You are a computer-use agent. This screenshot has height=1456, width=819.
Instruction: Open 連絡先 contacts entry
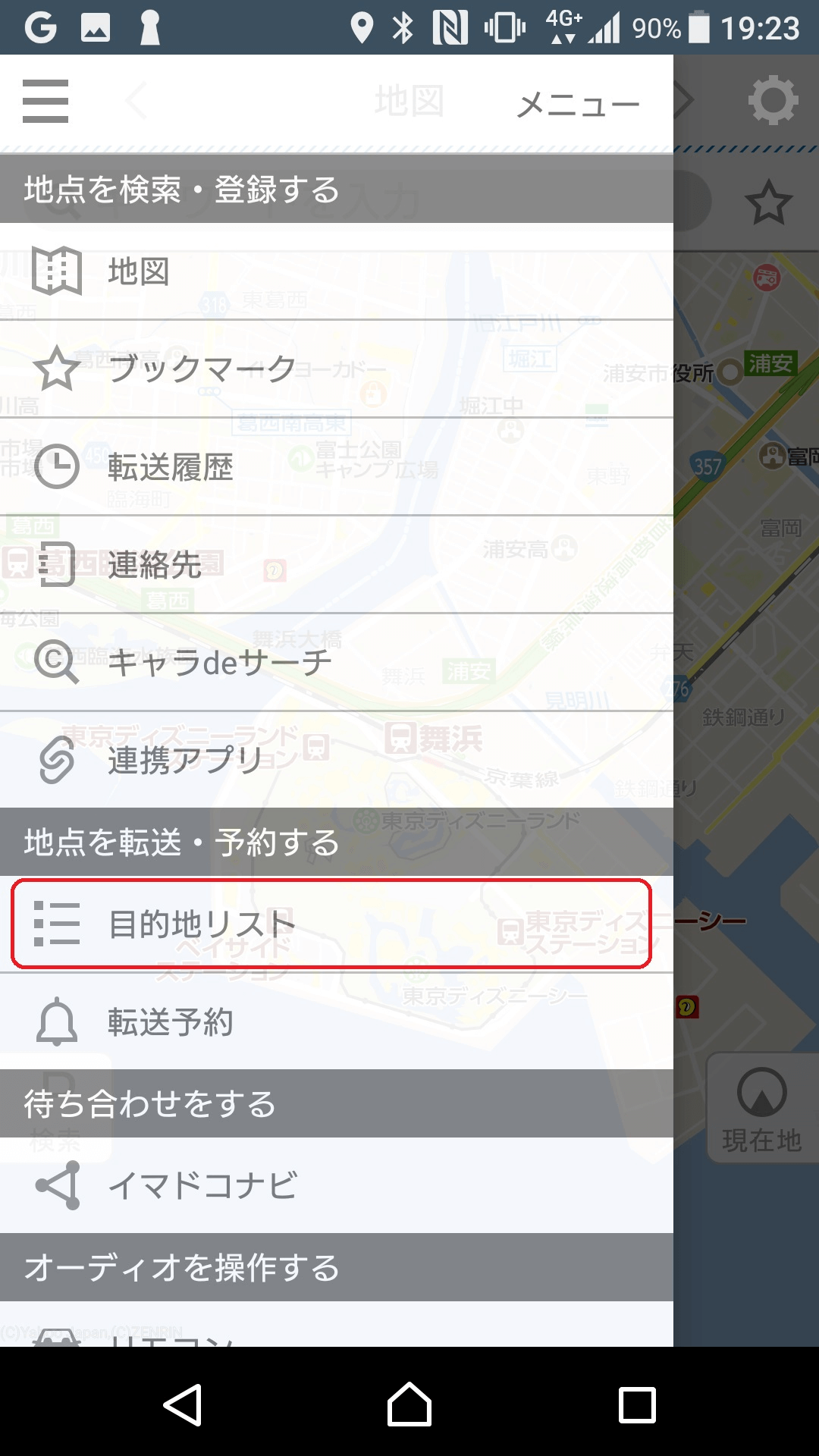pyautogui.click(x=337, y=564)
